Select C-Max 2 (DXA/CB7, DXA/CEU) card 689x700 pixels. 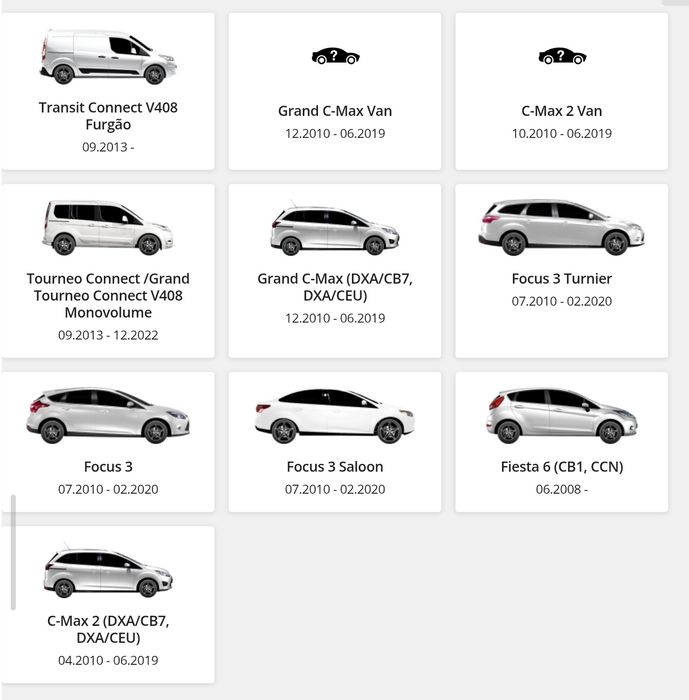tap(108, 604)
